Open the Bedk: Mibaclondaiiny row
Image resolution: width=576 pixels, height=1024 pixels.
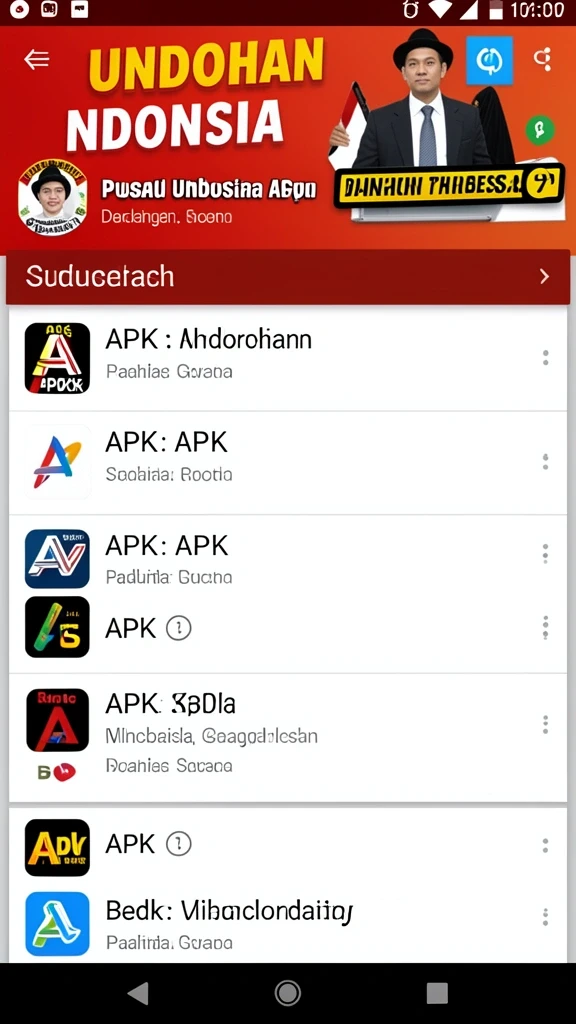point(288,923)
